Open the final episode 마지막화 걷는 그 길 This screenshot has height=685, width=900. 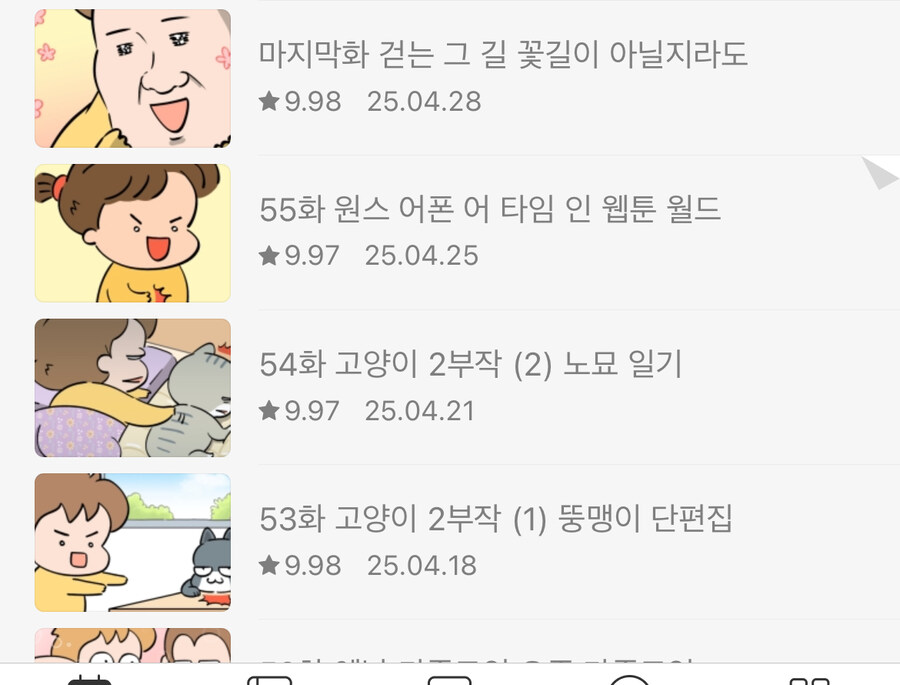pos(503,55)
